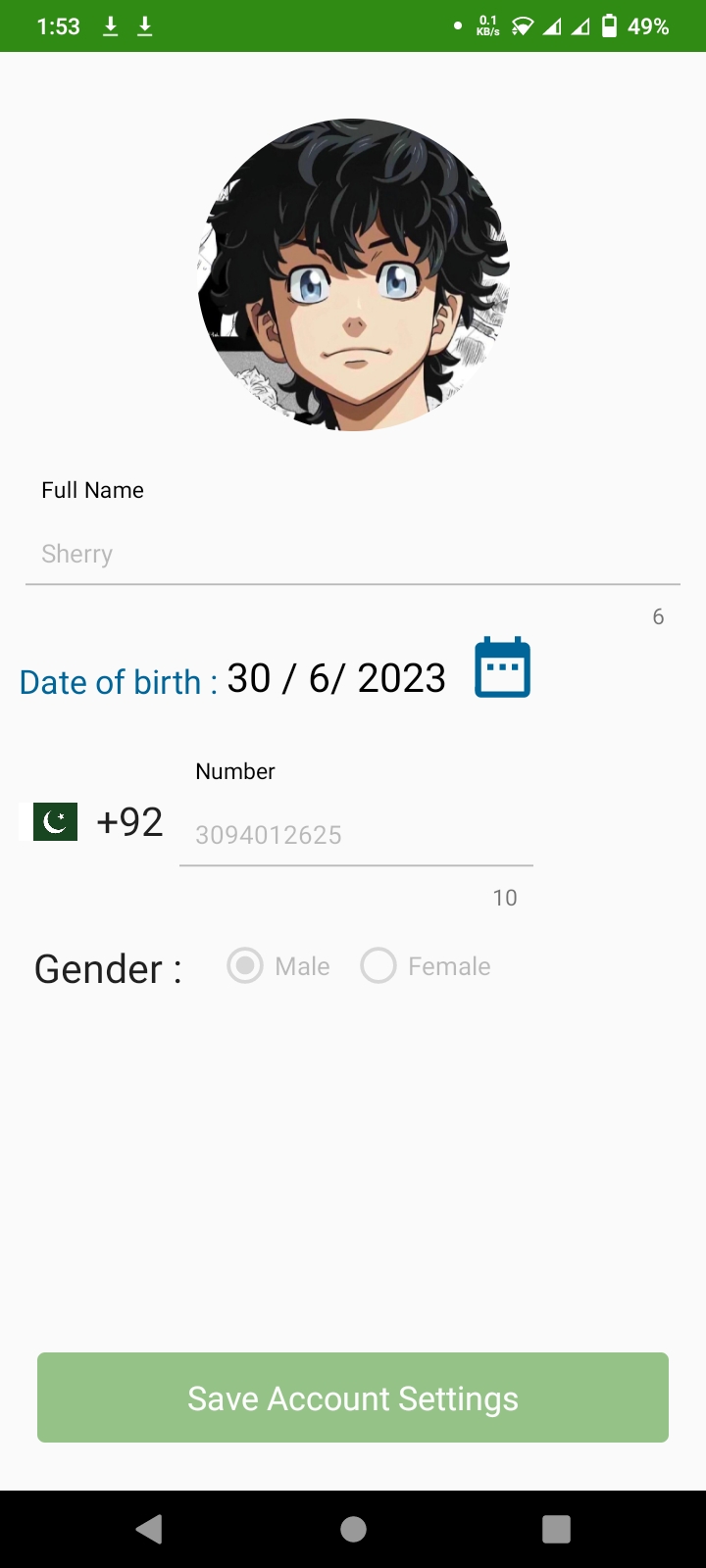Save Account Settings

pyautogui.click(x=353, y=1397)
